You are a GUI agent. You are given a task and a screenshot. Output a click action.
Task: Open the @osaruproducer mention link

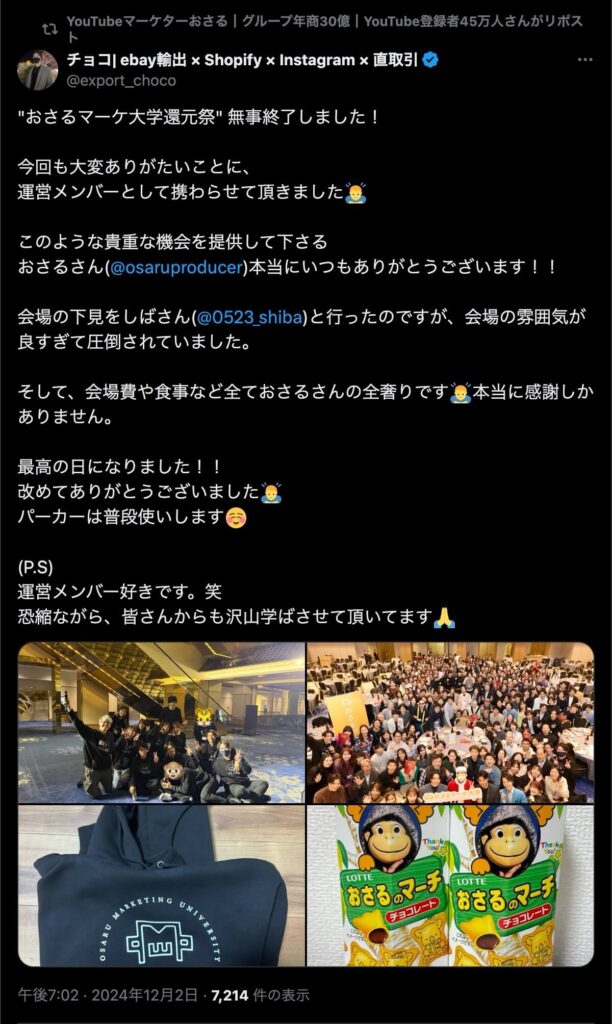(x=175, y=267)
